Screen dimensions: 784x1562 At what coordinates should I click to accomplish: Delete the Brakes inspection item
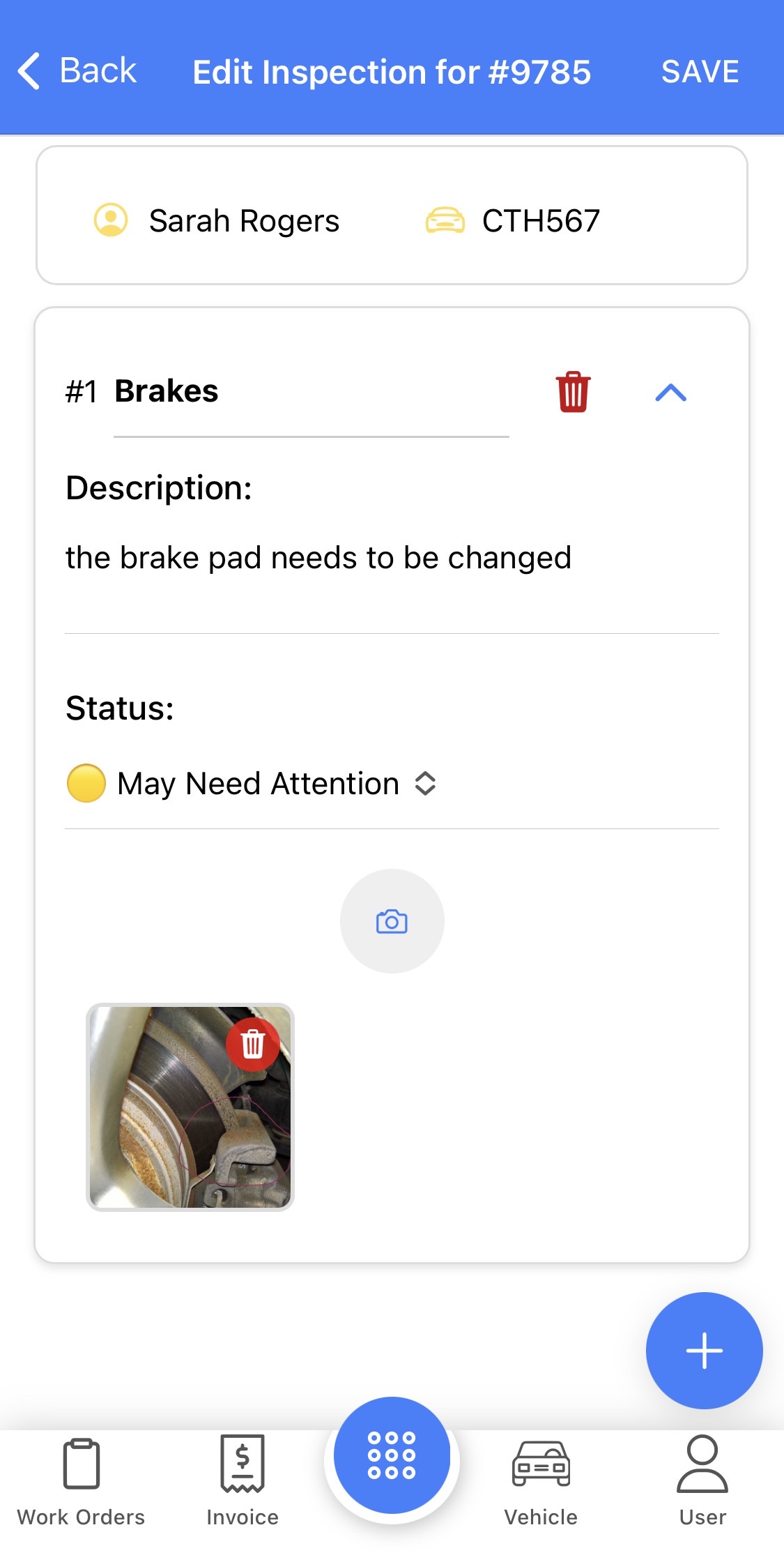pos(573,392)
